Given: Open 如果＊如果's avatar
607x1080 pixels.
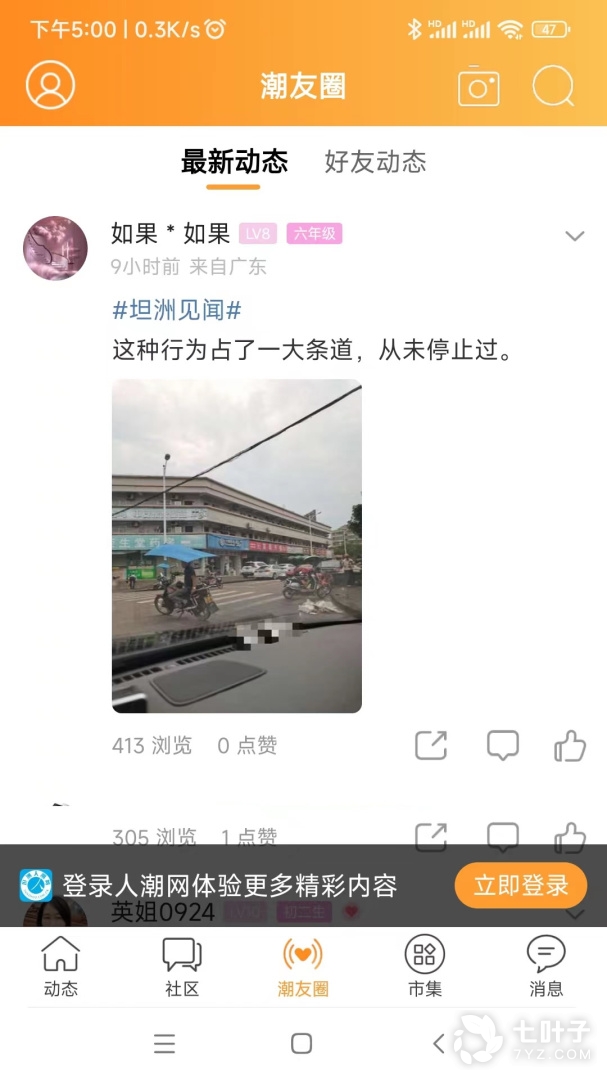Looking at the screenshot, I should (55, 248).
